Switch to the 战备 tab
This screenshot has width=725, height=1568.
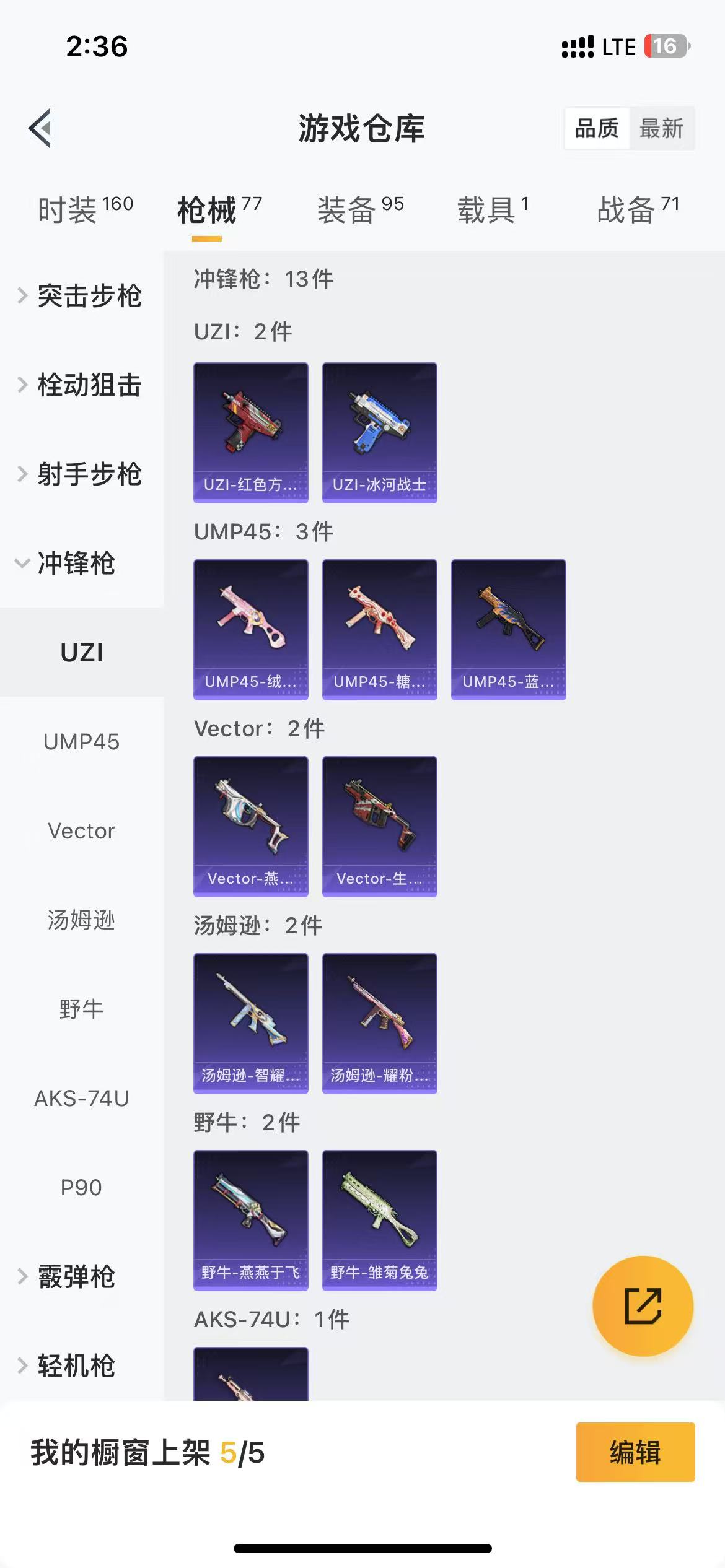638,210
